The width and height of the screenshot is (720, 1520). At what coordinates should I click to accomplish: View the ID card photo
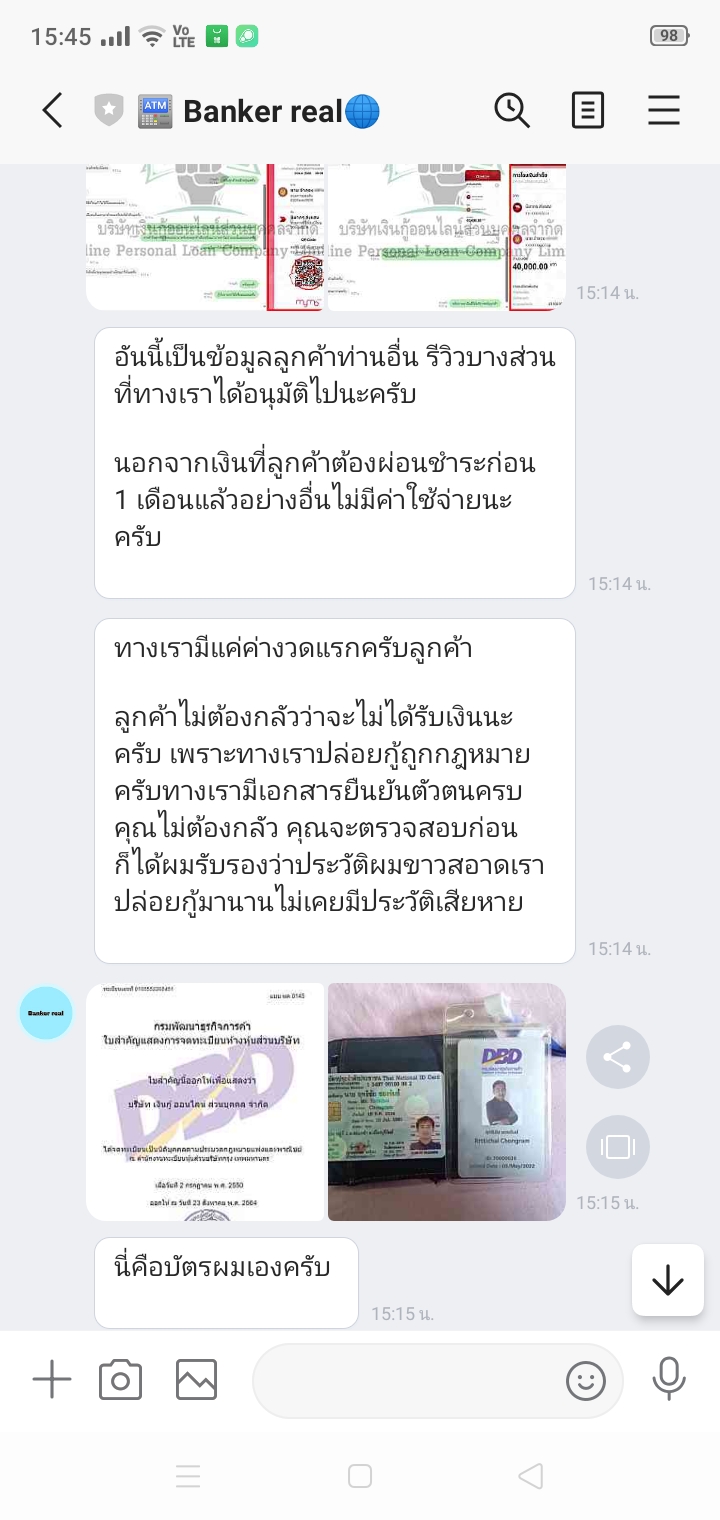coord(447,1101)
